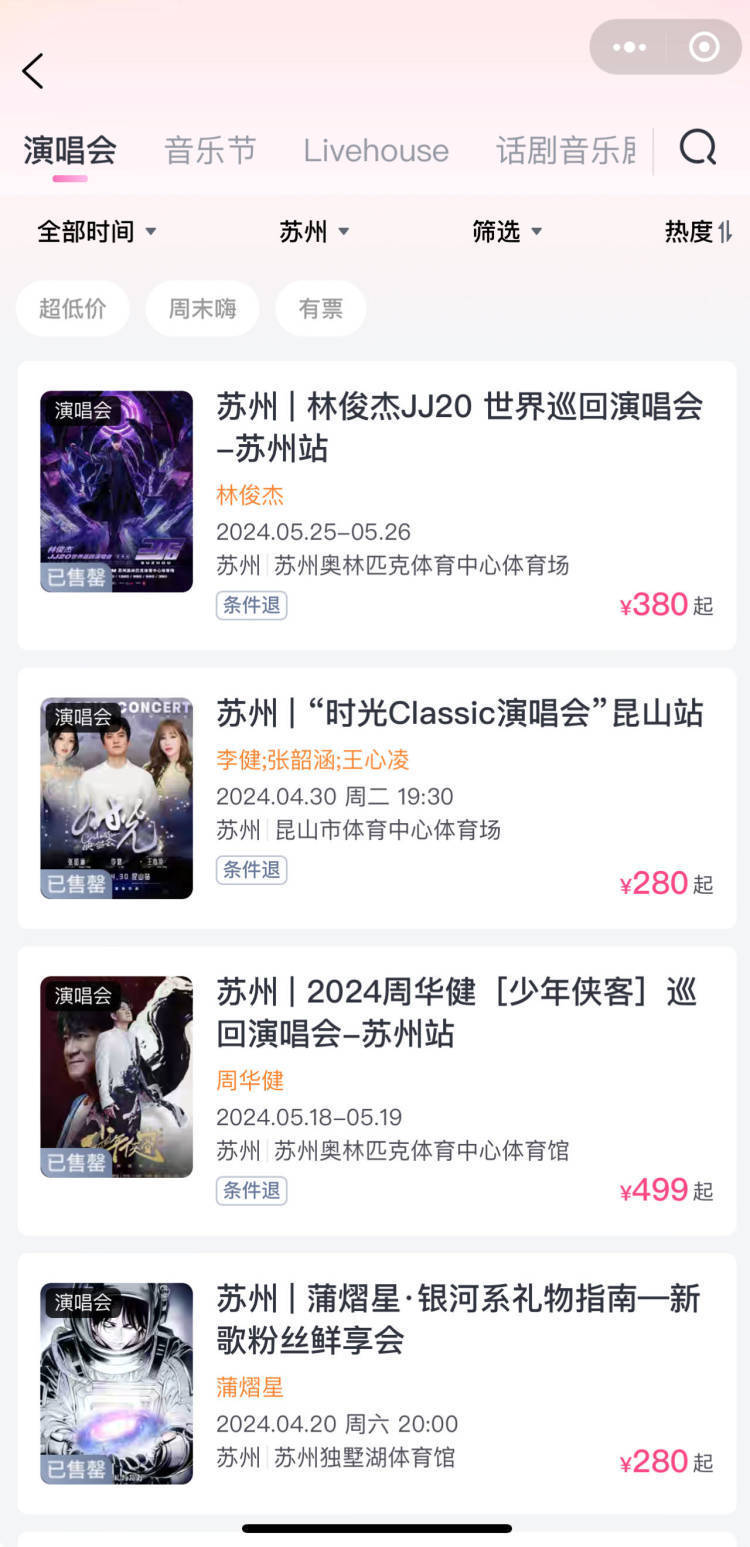This screenshot has height=1547, width=750.
Task: Select the 话剧音乐剧 tab
Action: click(566, 151)
